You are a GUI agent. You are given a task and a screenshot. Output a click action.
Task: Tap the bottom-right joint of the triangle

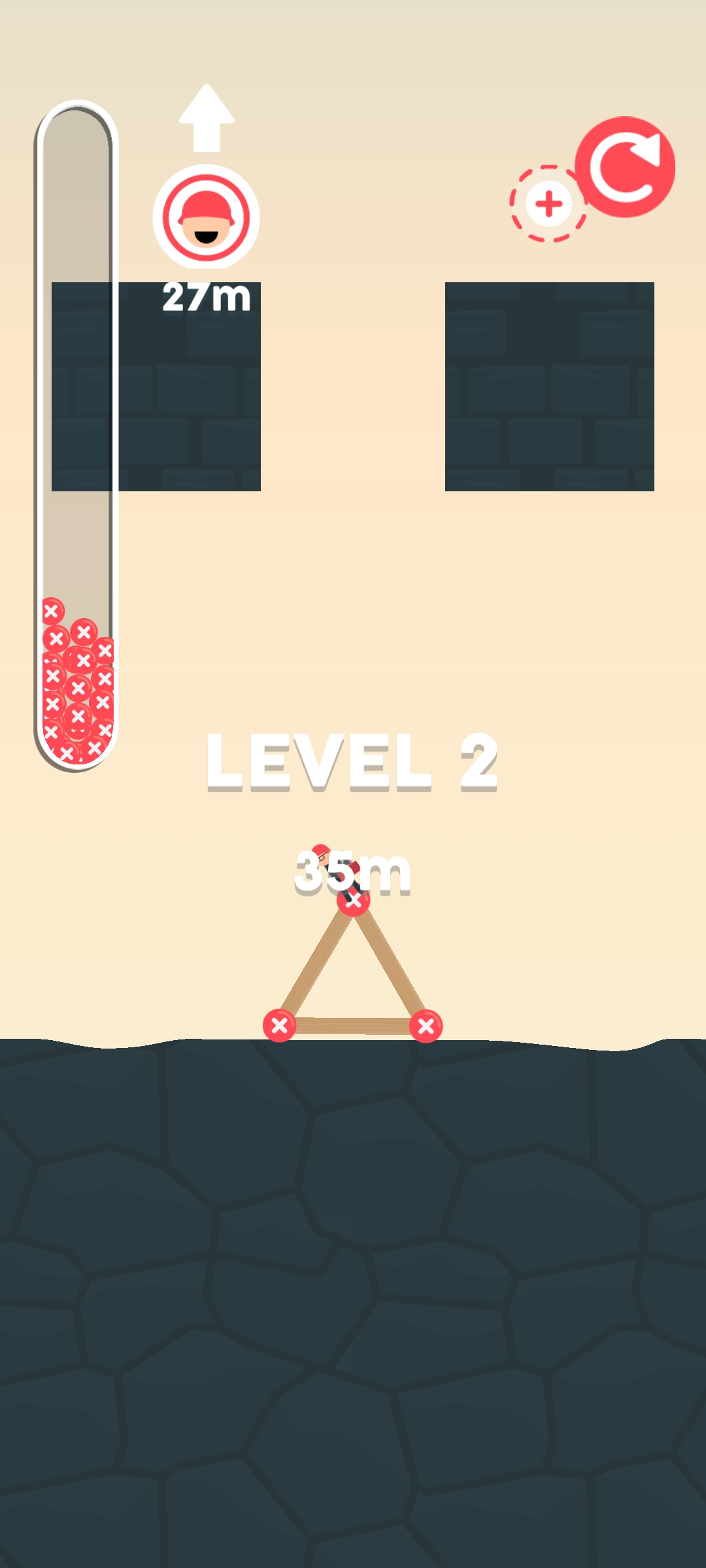pos(426,1026)
